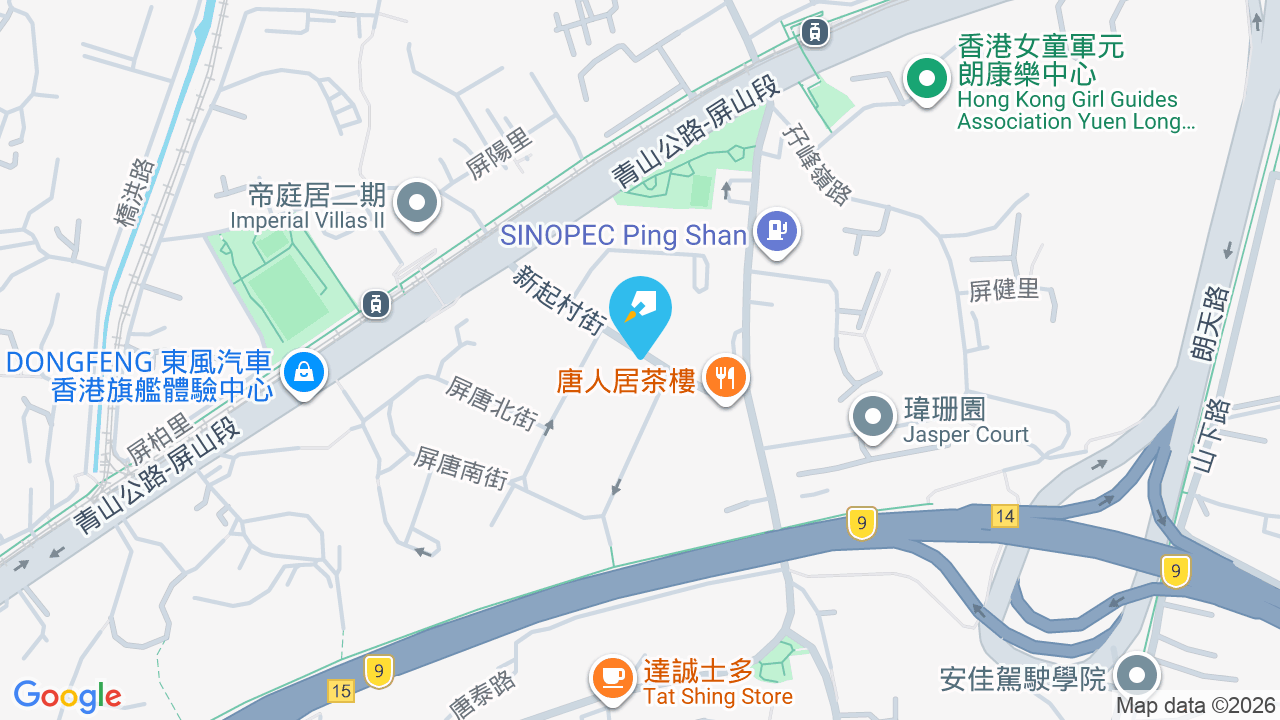Select the Jasper Court place marker
This screenshot has height=720, width=1280.
click(x=873, y=418)
